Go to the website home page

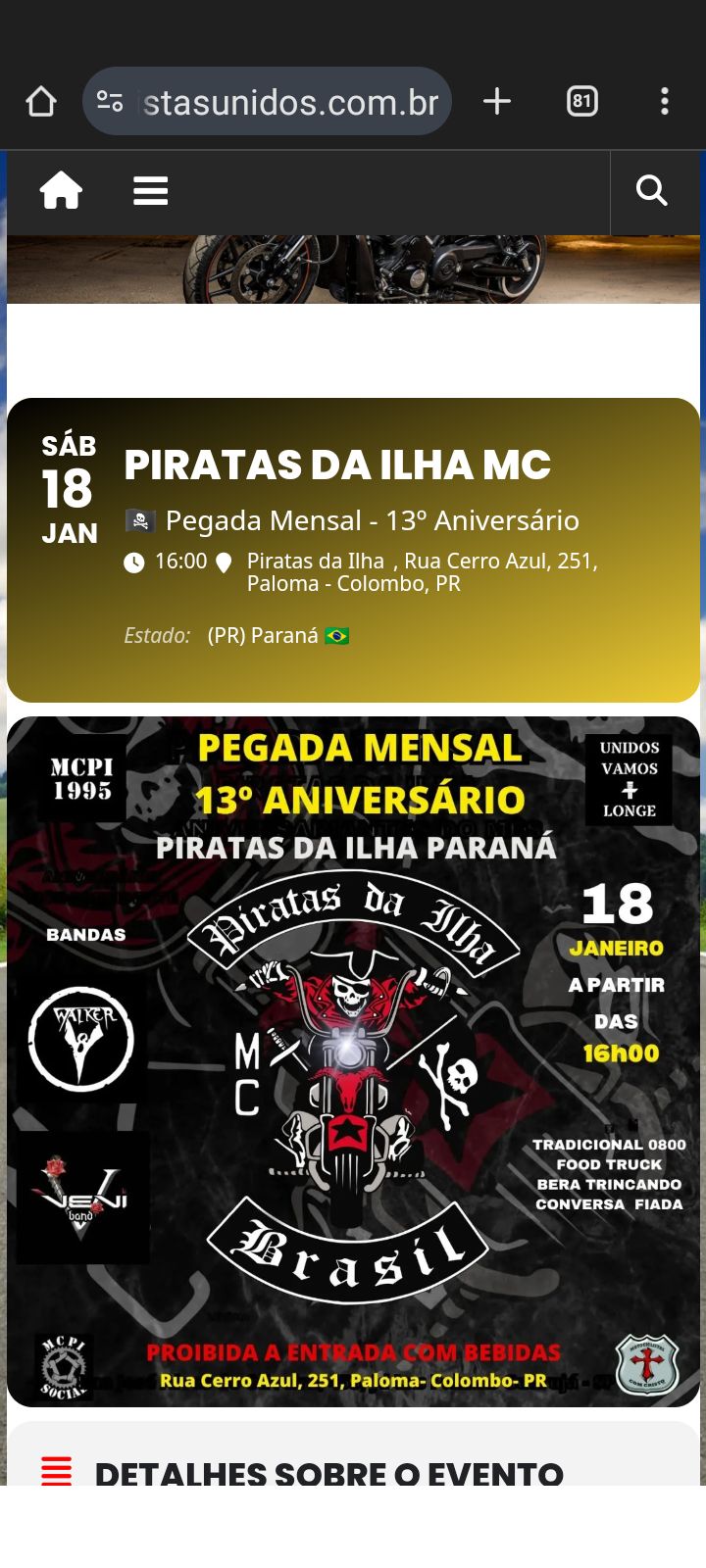(61, 190)
